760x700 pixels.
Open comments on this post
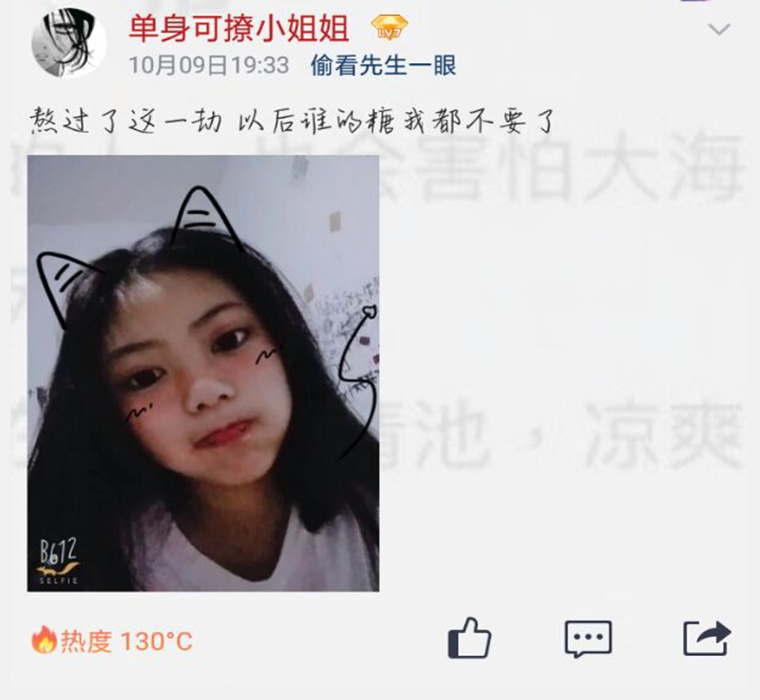point(588,638)
